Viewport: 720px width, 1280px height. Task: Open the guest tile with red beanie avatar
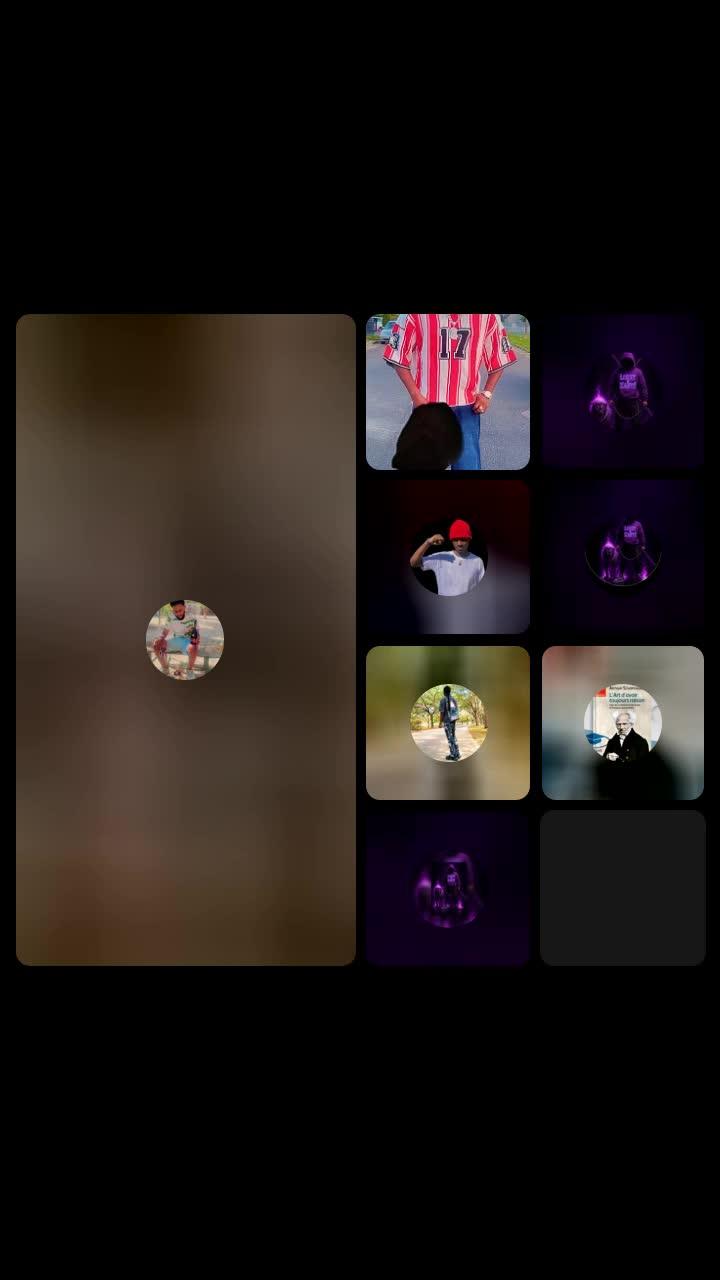coord(448,557)
